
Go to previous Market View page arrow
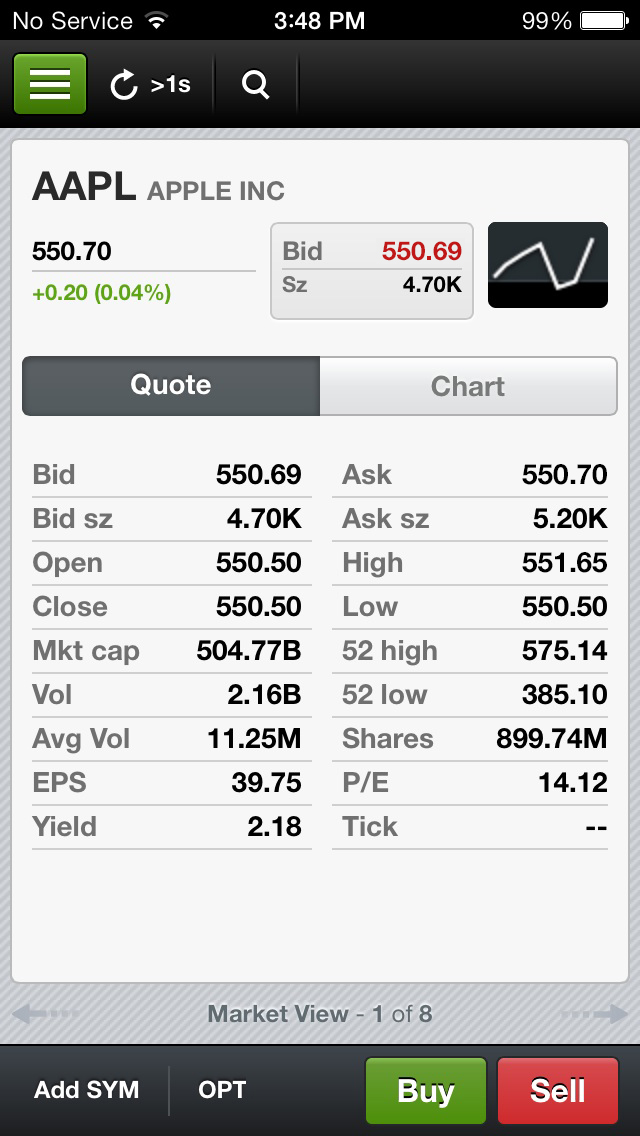pyautogui.click(x=46, y=1014)
